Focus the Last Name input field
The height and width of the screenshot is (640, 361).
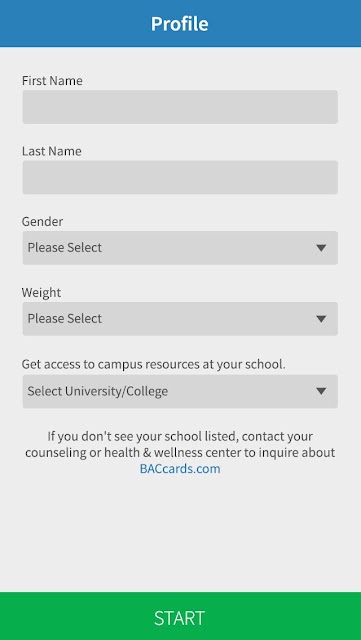point(180,177)
